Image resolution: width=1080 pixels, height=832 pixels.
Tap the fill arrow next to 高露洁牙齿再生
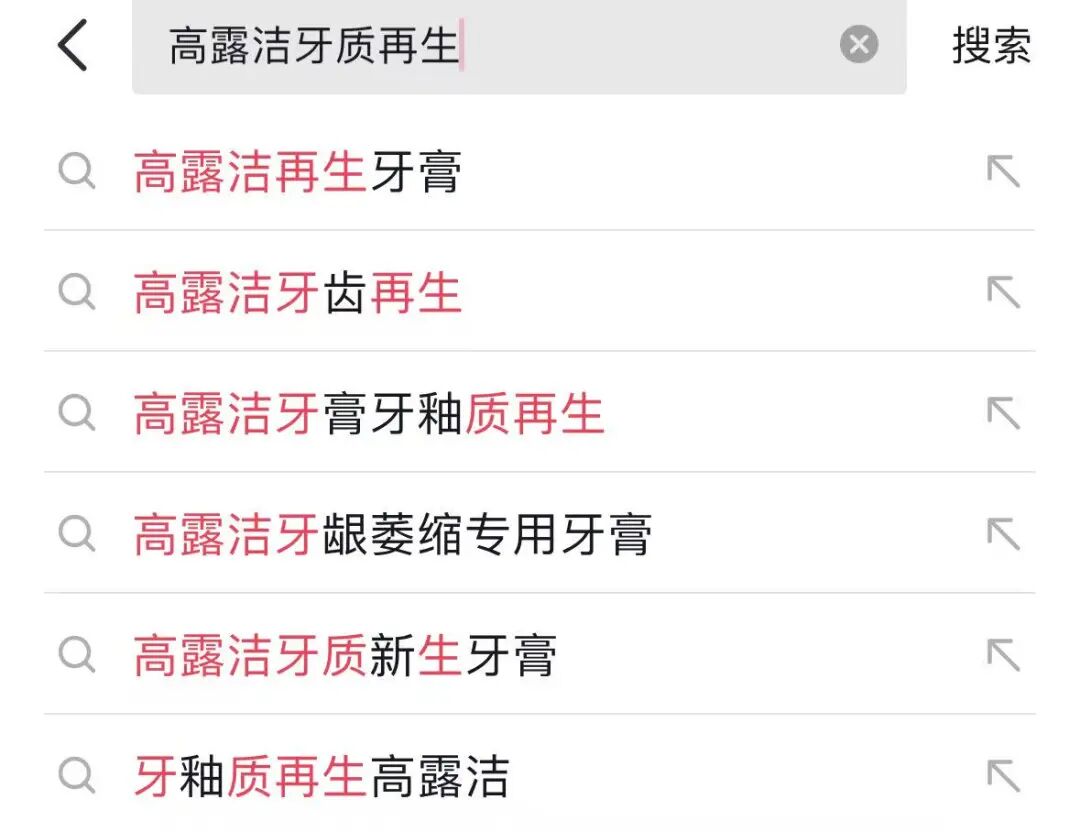(1003, 293)
